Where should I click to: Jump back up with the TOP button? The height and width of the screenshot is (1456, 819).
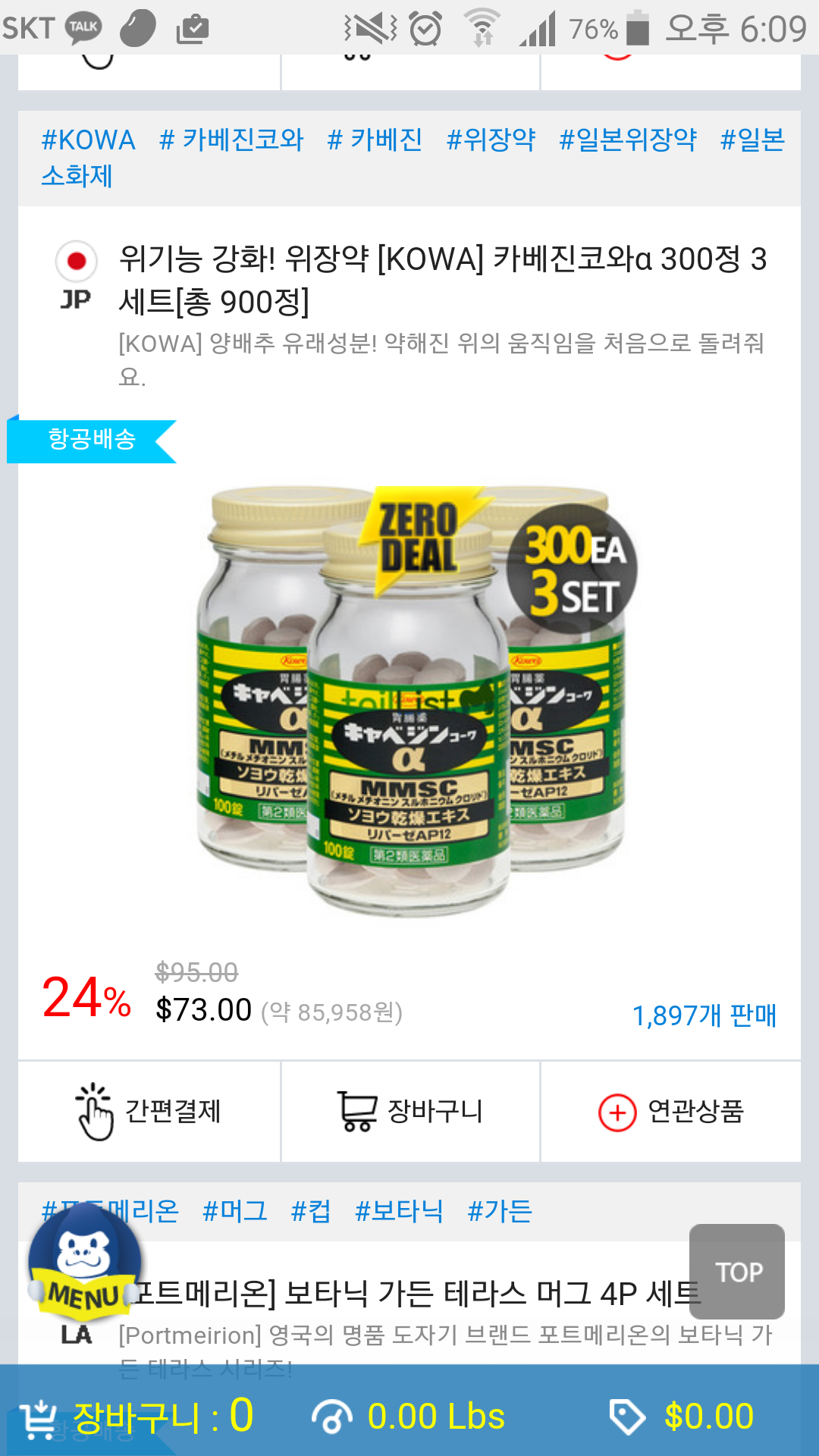(x=736, y=1271)
